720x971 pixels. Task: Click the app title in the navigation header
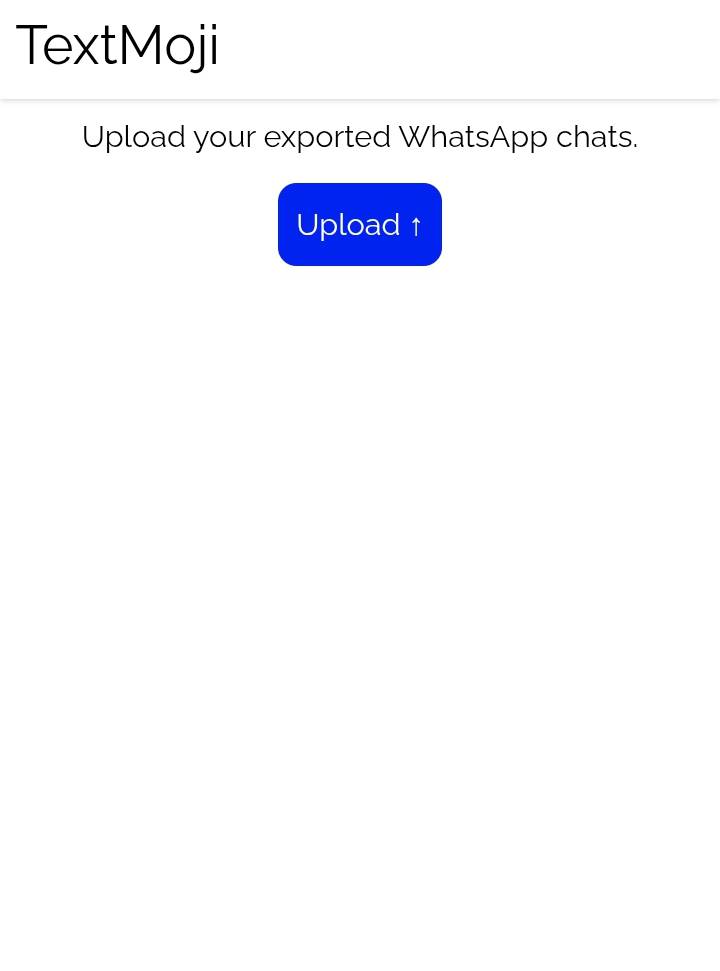pos(117,45)
